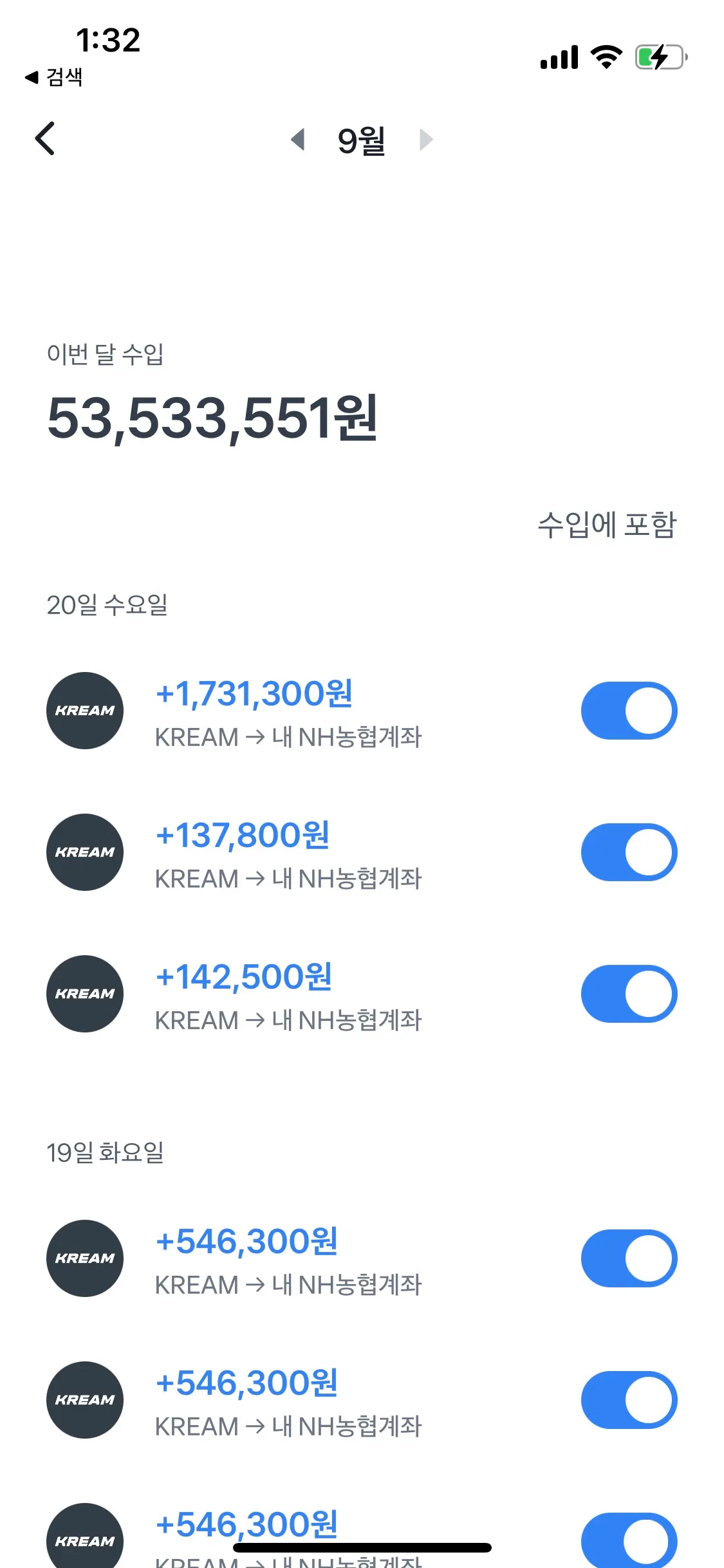The height and width of the screenshot is (1568, 724).
Task: Click KREAM icon beside the +137,800원 entry
Action: point(84,852)
